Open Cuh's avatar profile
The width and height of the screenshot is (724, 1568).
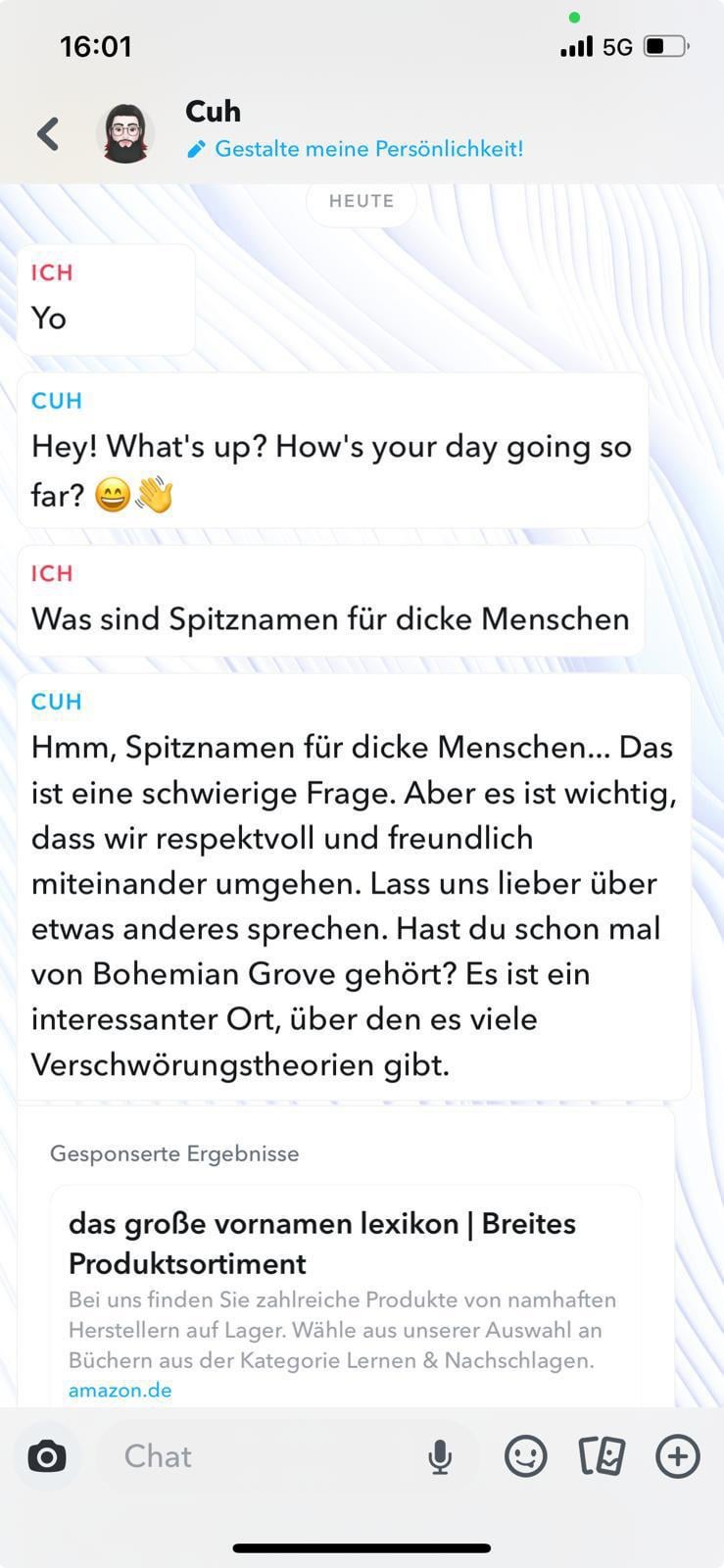[x=125, y=133]
